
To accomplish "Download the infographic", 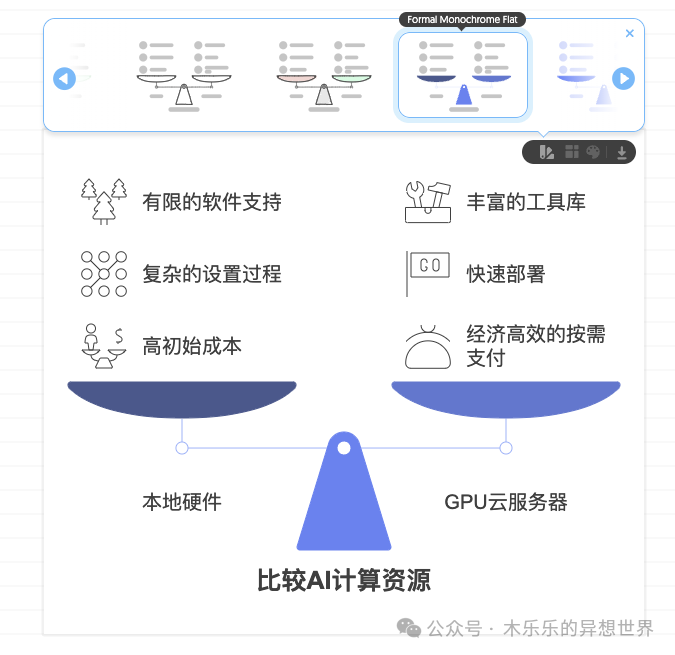I will click(x=621, y=152).
